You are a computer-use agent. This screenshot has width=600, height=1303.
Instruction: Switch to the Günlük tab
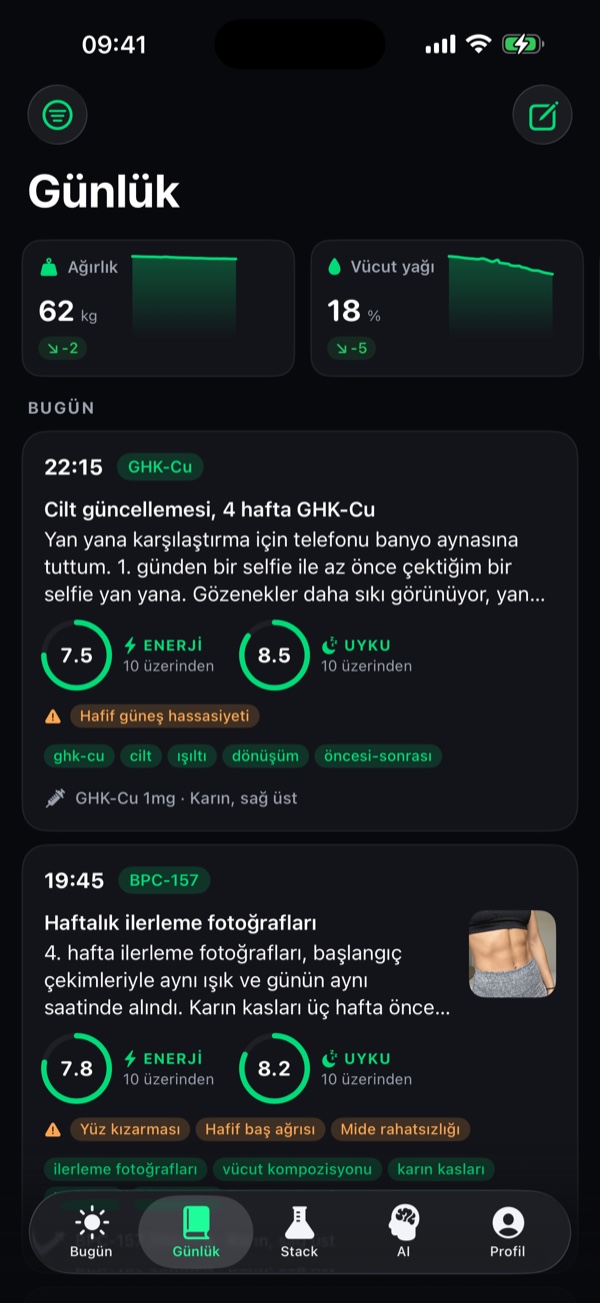pos(196,1232)
